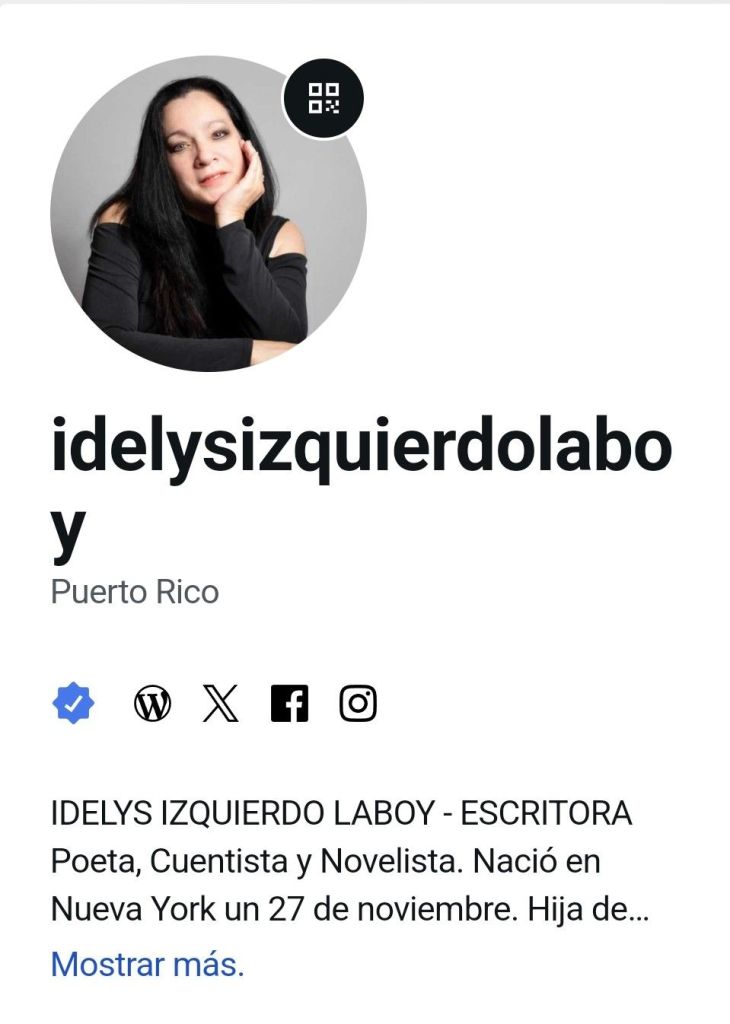
Task: Open the linked WordPress account
Action: (x=153, y=705)
